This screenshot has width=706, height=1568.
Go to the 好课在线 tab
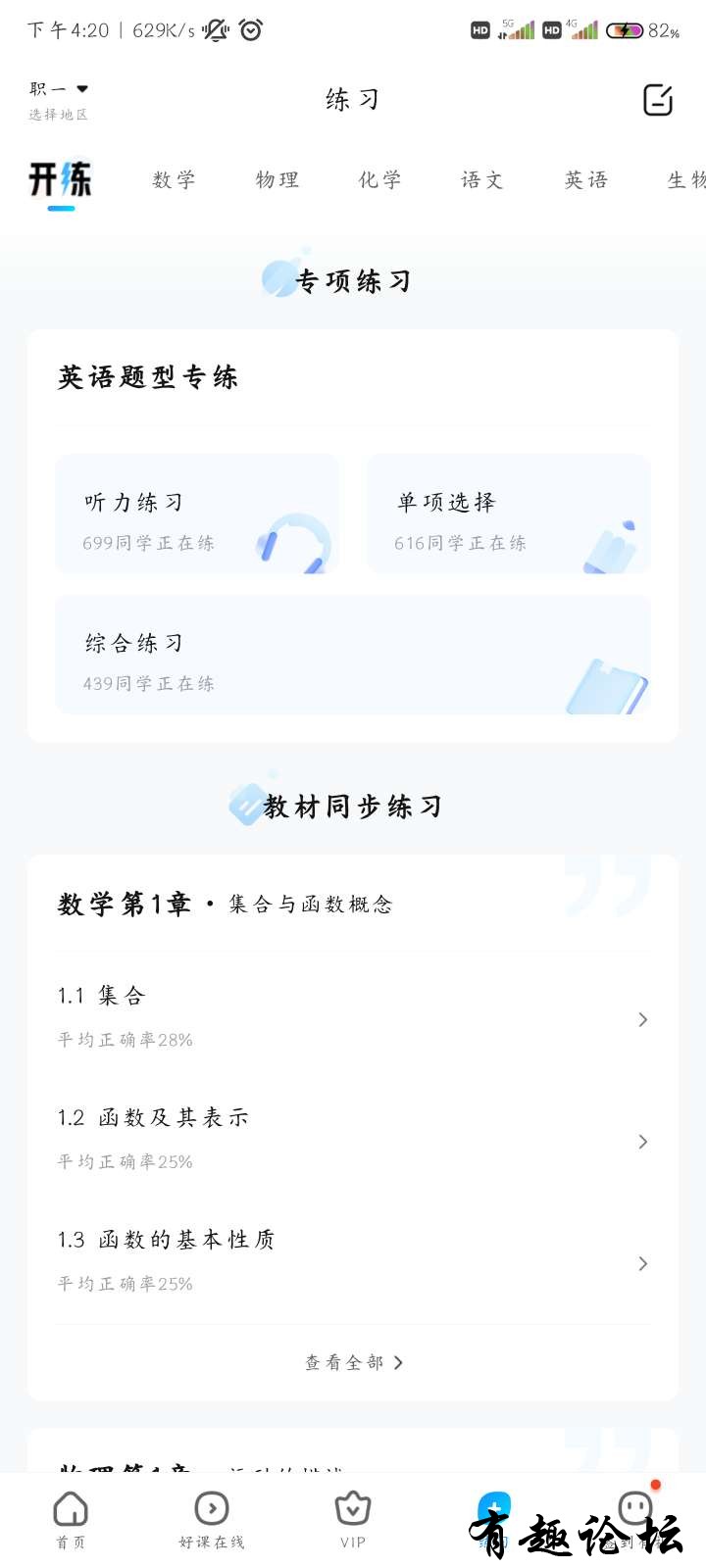pos(212,1520)
